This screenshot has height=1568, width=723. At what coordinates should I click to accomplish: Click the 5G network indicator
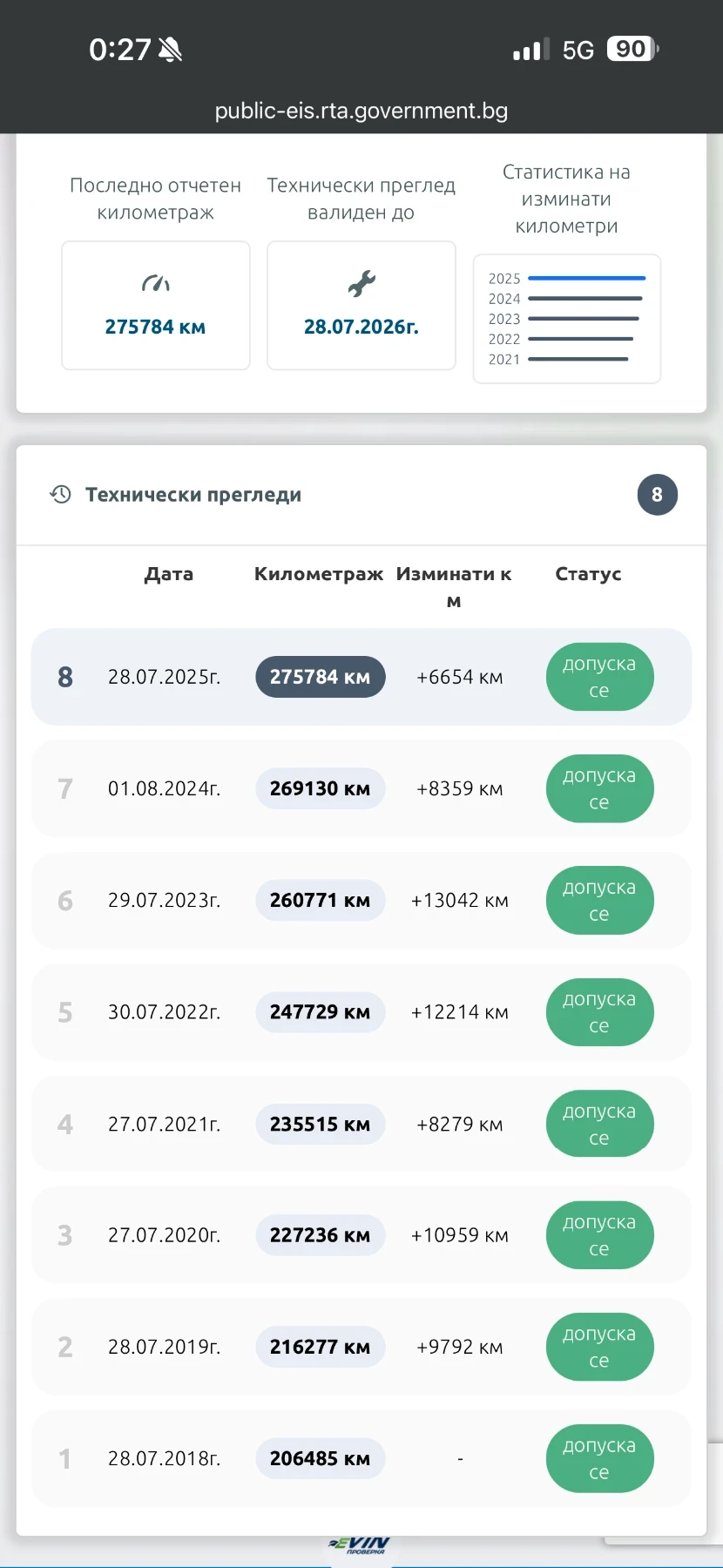click(x=577, y=49)
